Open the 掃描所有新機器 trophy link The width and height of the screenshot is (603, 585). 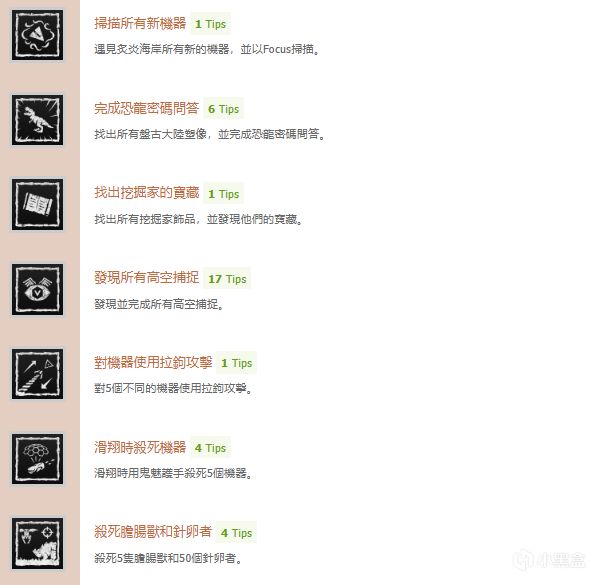coord(140,23)
